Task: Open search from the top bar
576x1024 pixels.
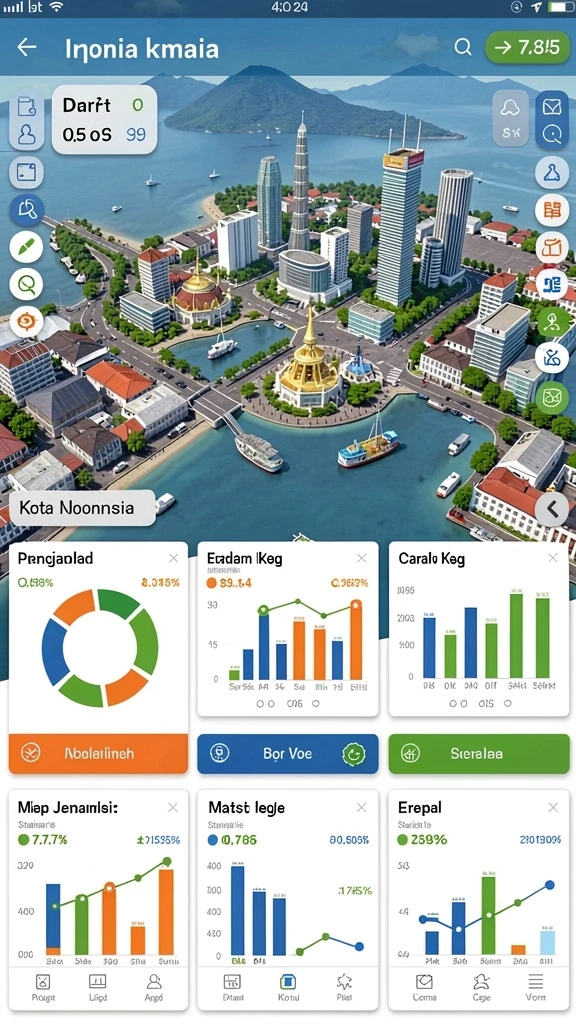Action: click(x=463, y=47)
